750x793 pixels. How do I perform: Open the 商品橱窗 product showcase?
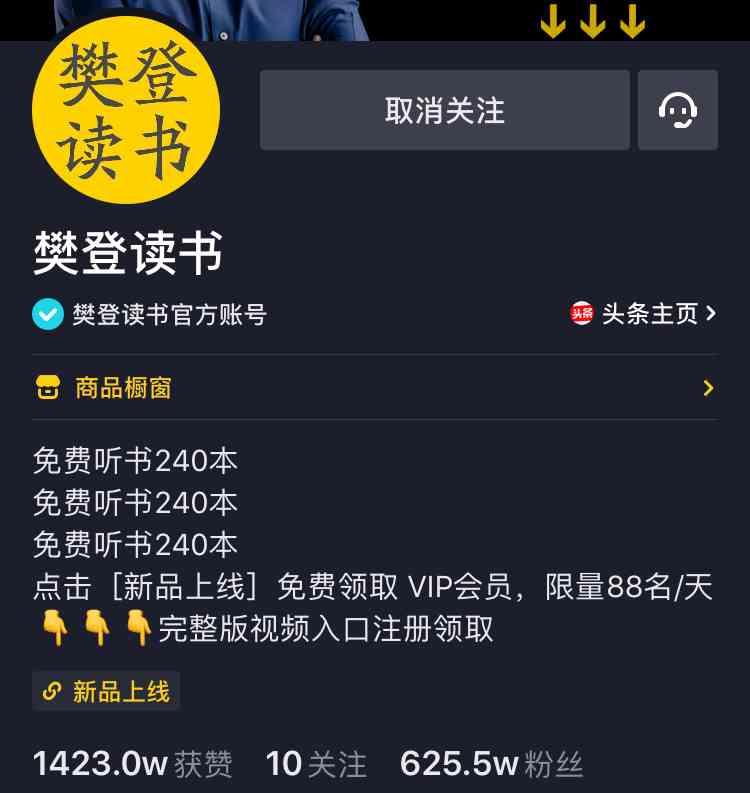click(x=374, y=388)
